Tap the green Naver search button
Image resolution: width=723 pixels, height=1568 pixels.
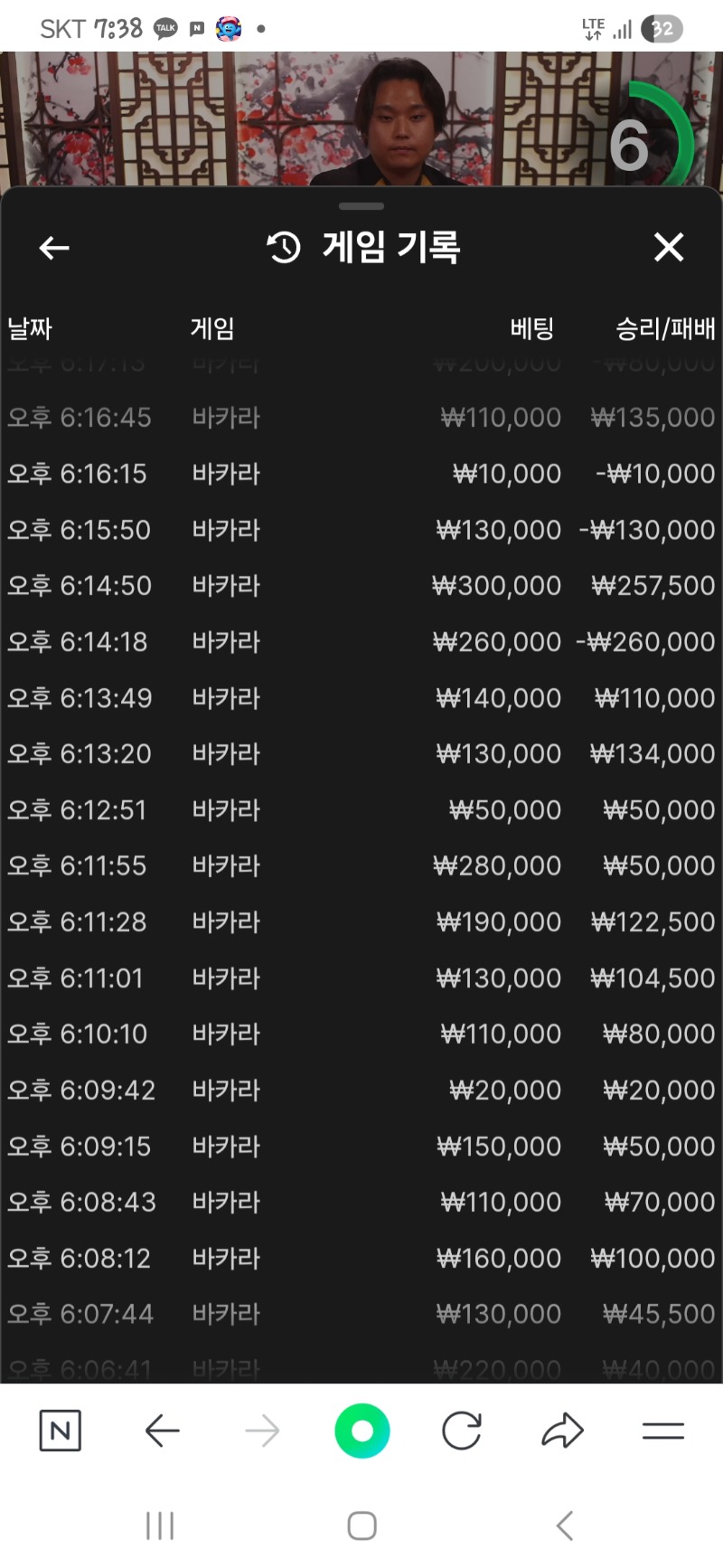(361, 1431)
